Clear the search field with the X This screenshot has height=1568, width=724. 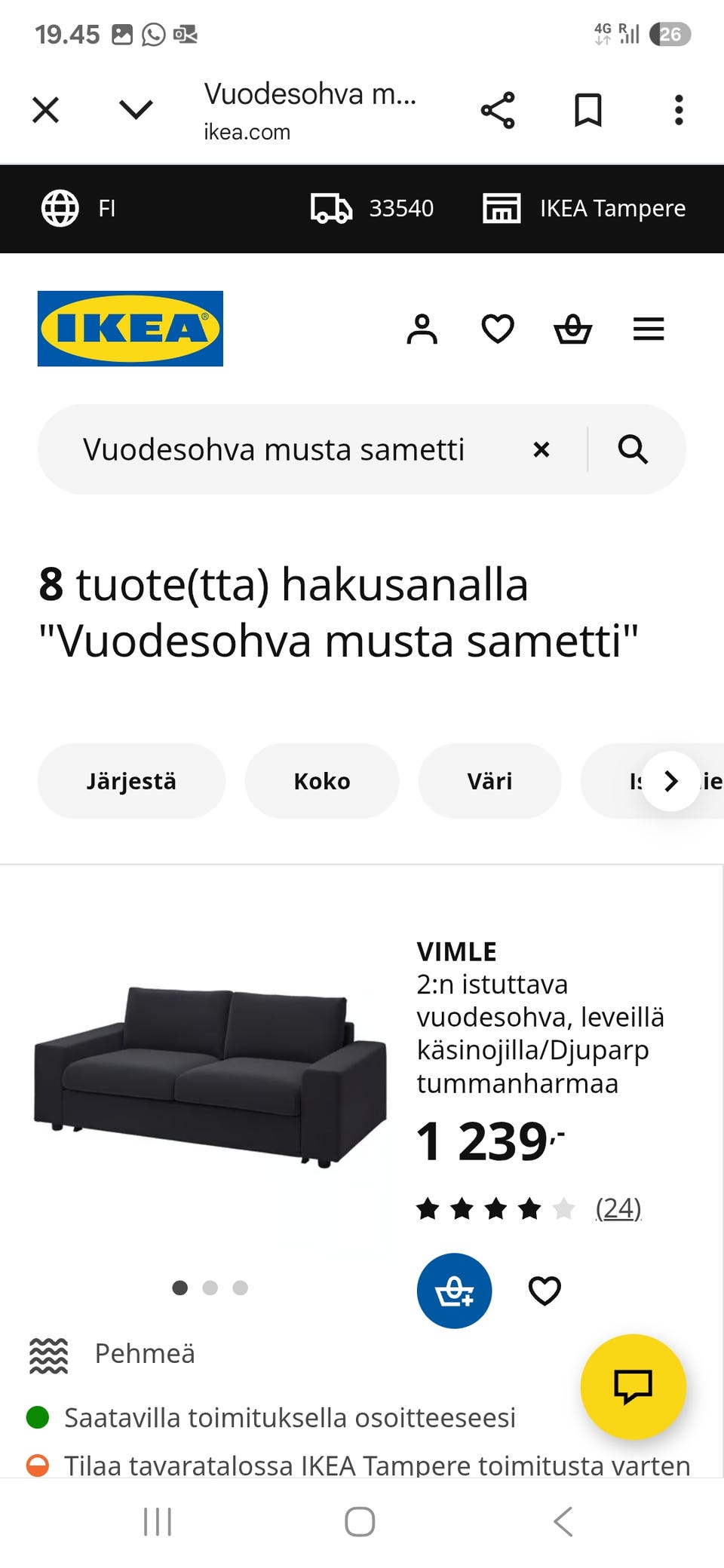coord(541,449)
